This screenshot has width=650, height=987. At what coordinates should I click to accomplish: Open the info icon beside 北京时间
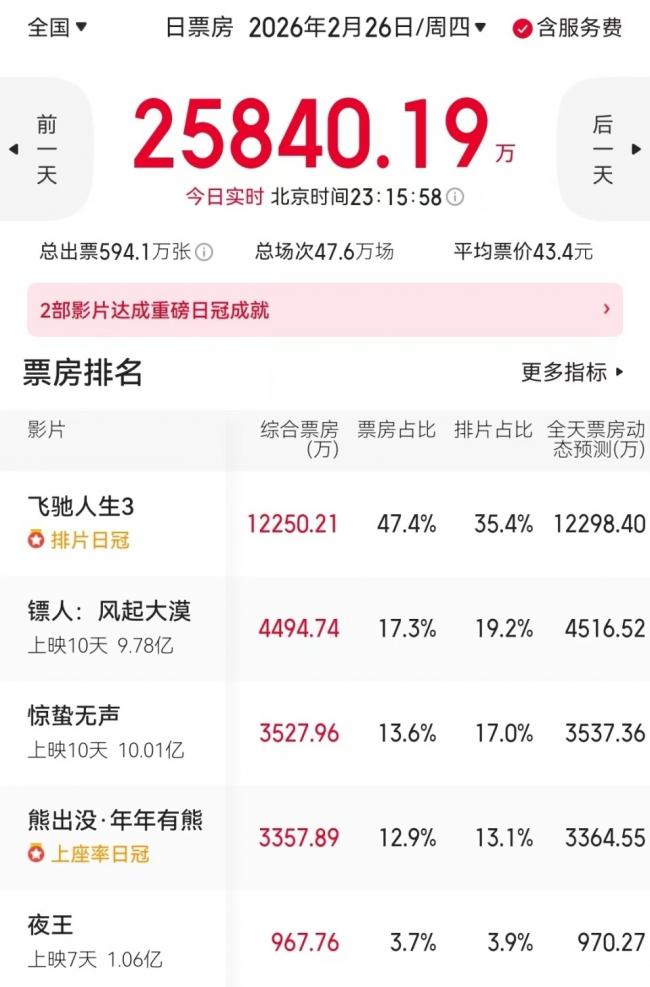(x=455, y=197)
